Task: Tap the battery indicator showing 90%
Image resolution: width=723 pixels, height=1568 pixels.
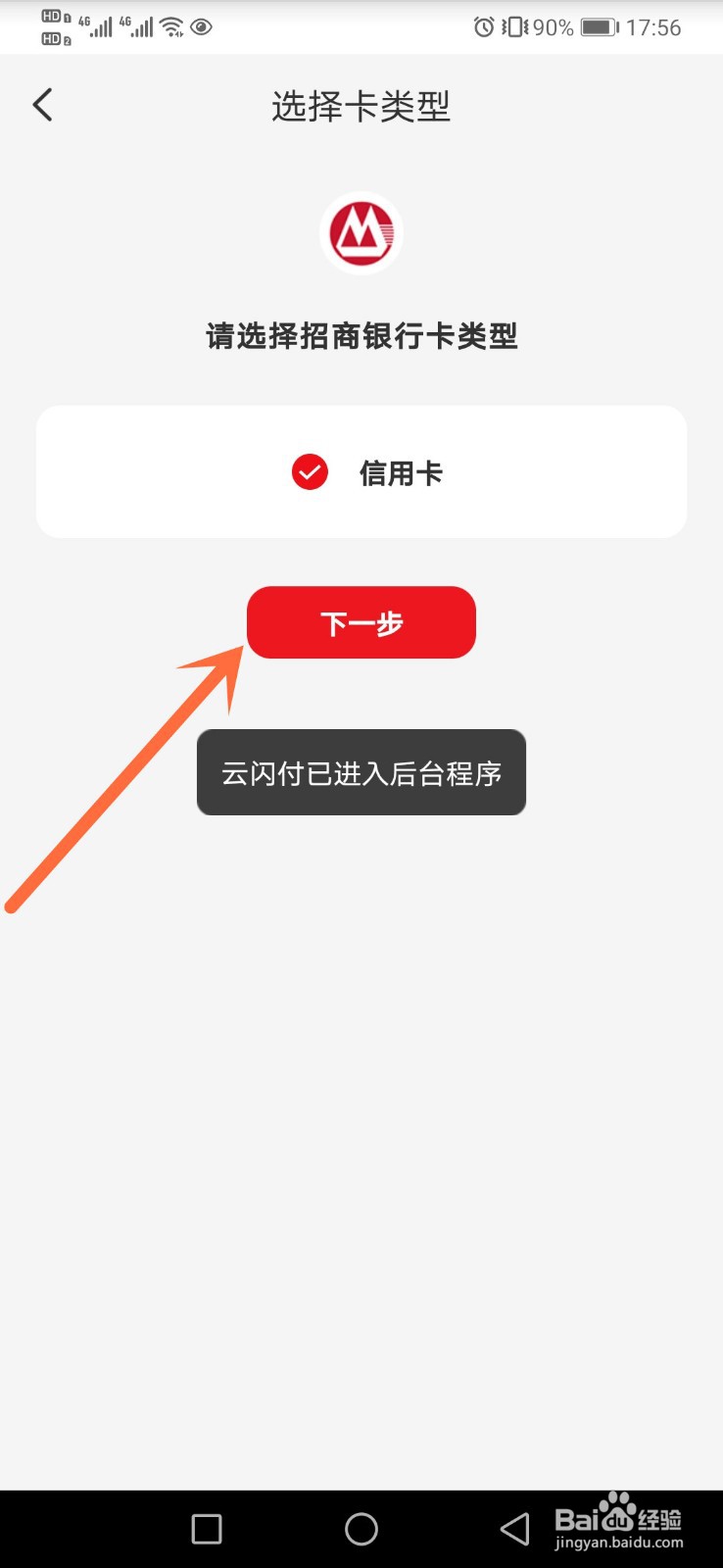Action: 599,27
